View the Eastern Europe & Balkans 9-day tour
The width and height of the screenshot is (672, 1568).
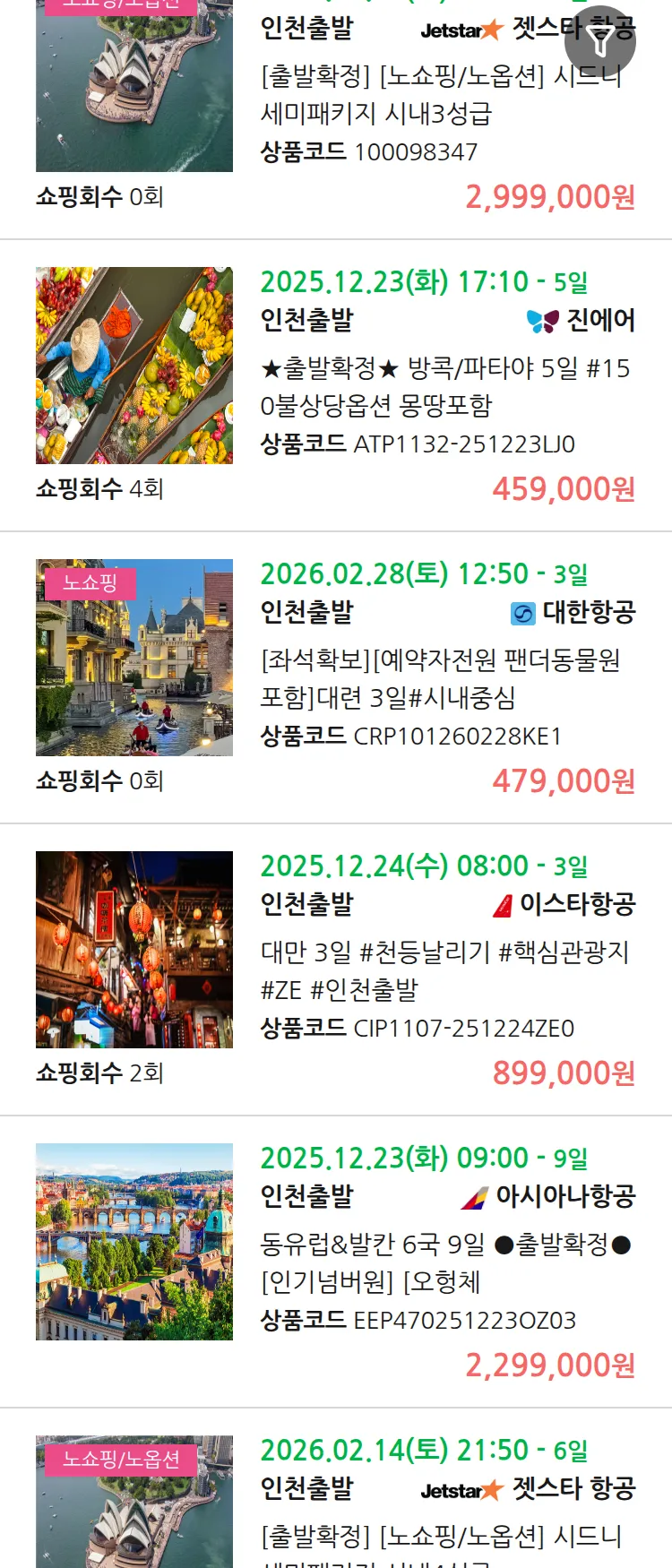pos(444,1263)
